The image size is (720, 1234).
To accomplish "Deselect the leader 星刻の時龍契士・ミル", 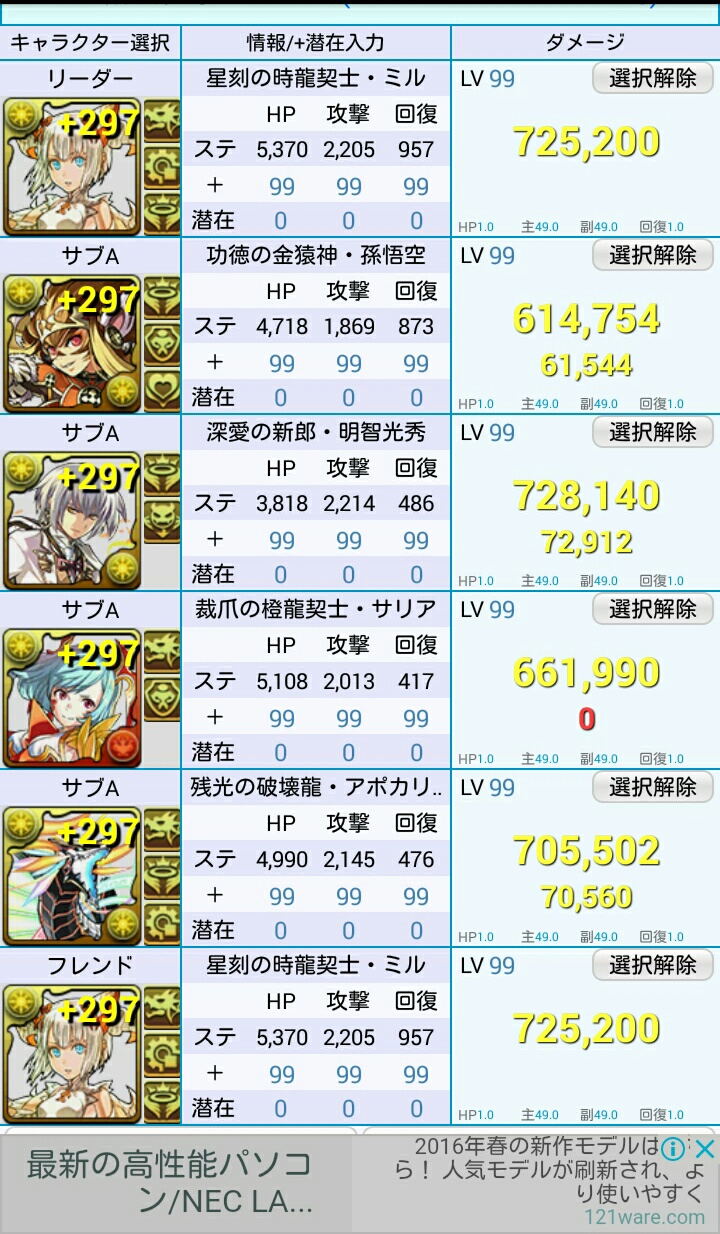I will 652,78.
